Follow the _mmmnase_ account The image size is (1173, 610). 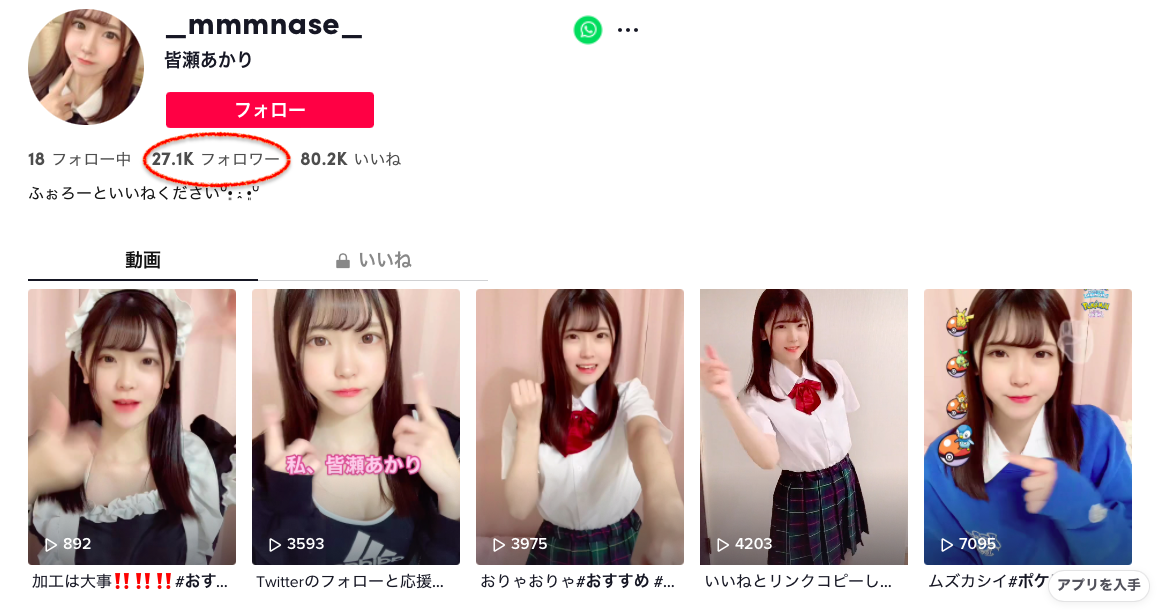coord(270,110)
